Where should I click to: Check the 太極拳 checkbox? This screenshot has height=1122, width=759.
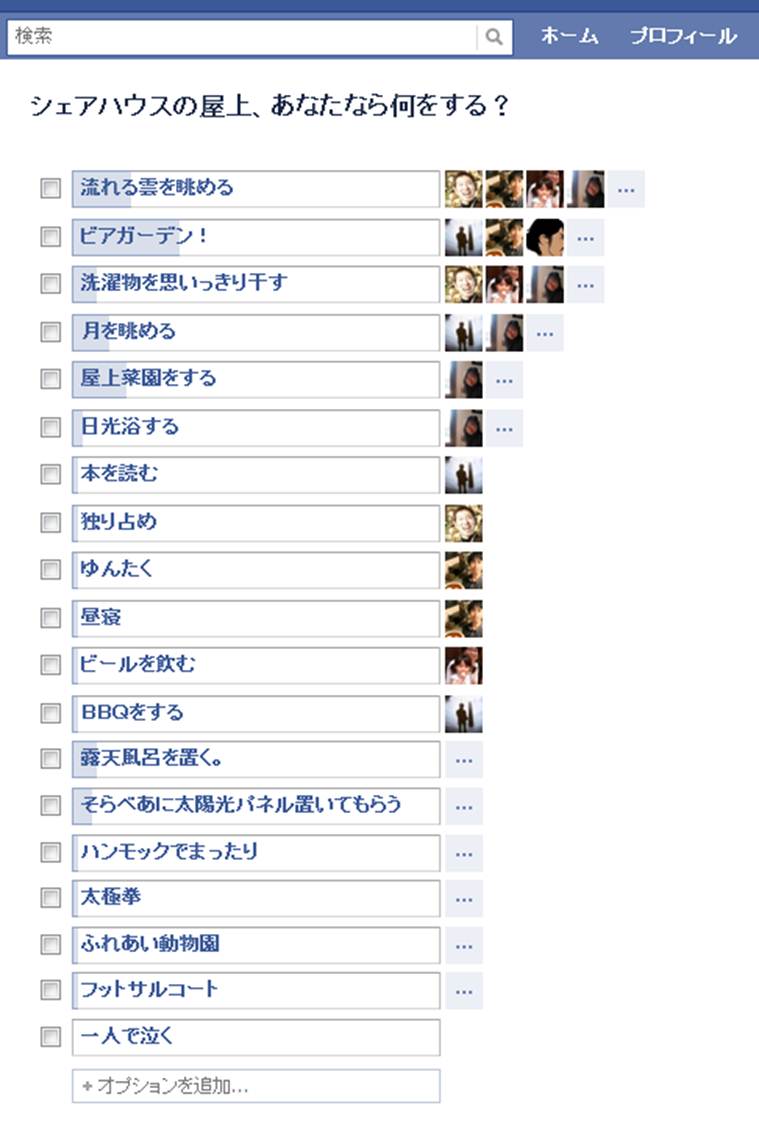pyautogui.click(x=50, y=898)
